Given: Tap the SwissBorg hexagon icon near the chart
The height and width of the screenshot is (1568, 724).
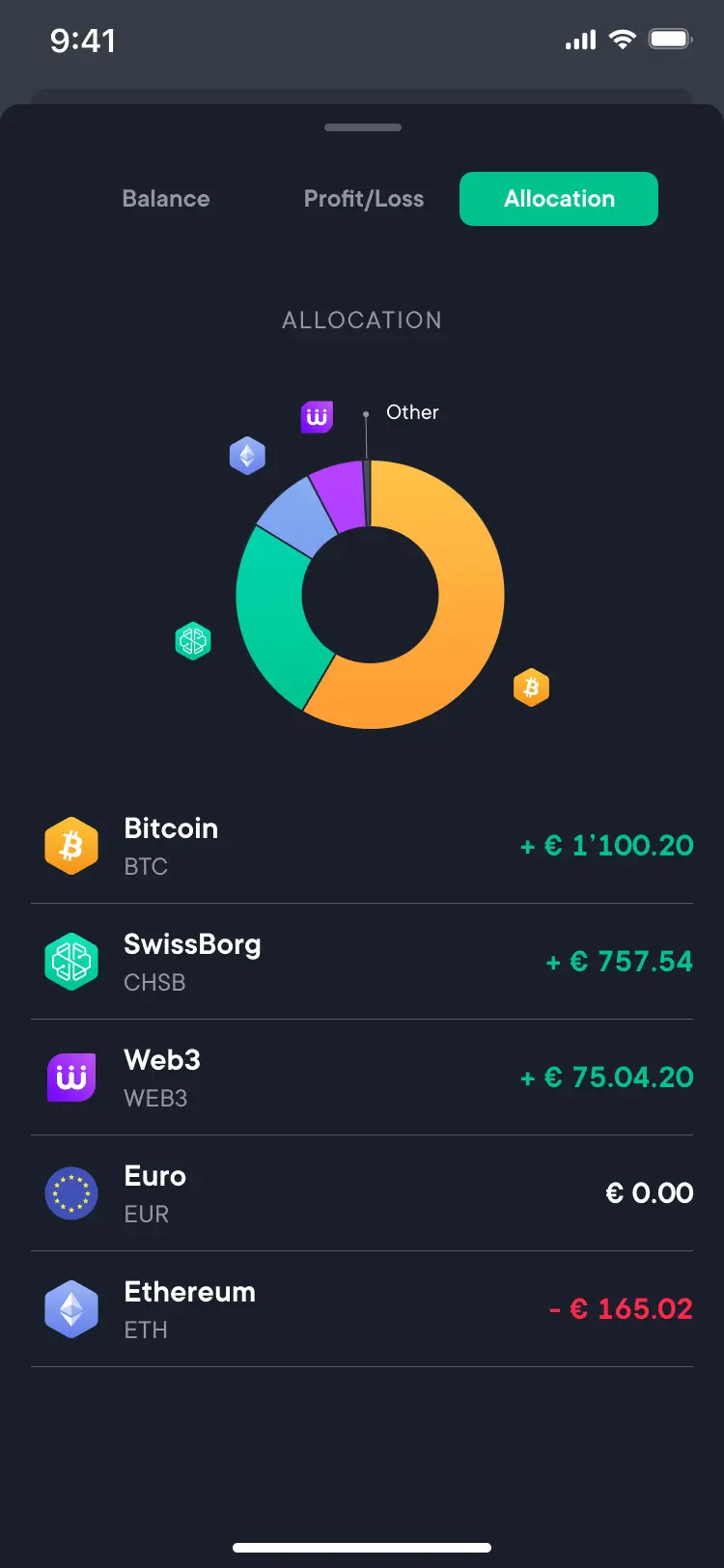Looking at the screenshot, I should coord(192,640).
